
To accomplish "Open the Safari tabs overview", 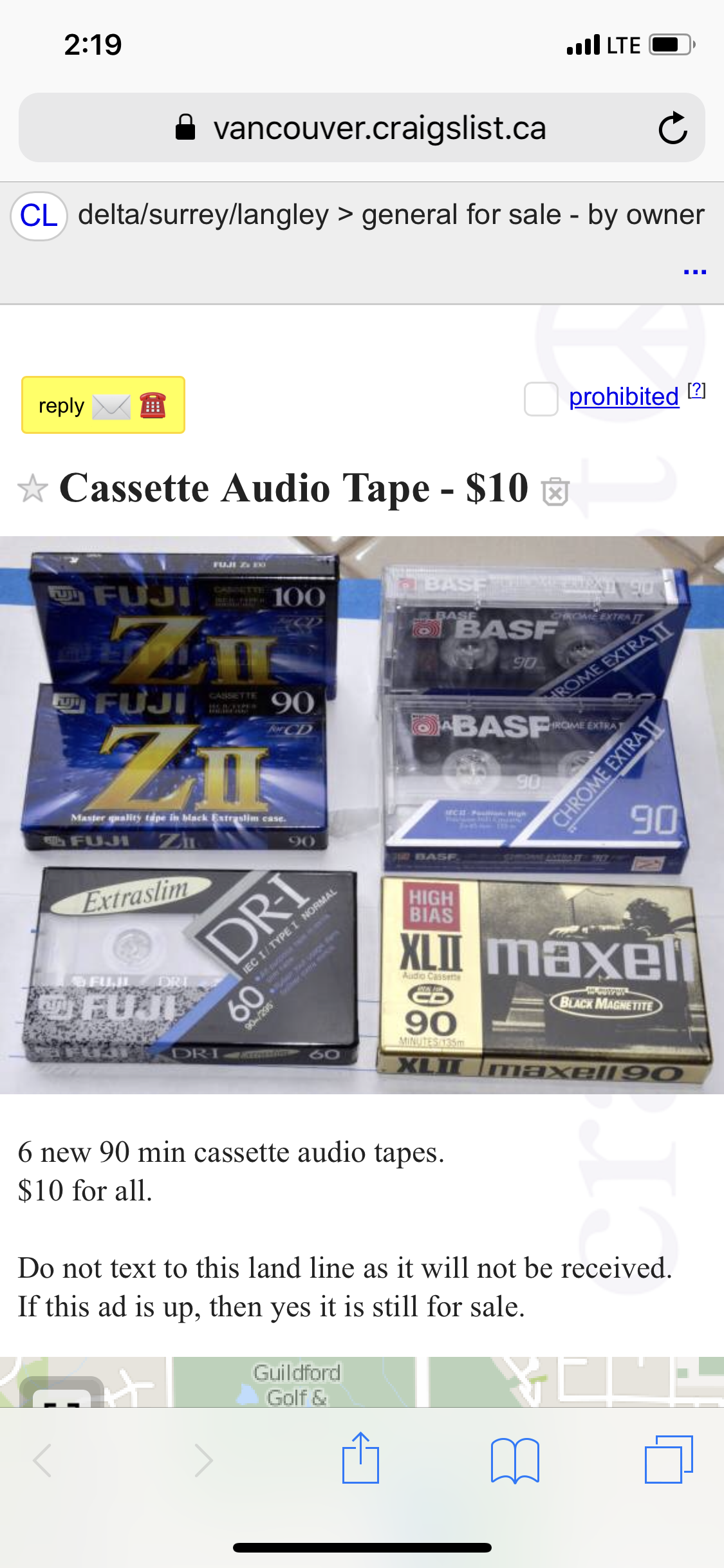I will click(x=669, y=1459).
